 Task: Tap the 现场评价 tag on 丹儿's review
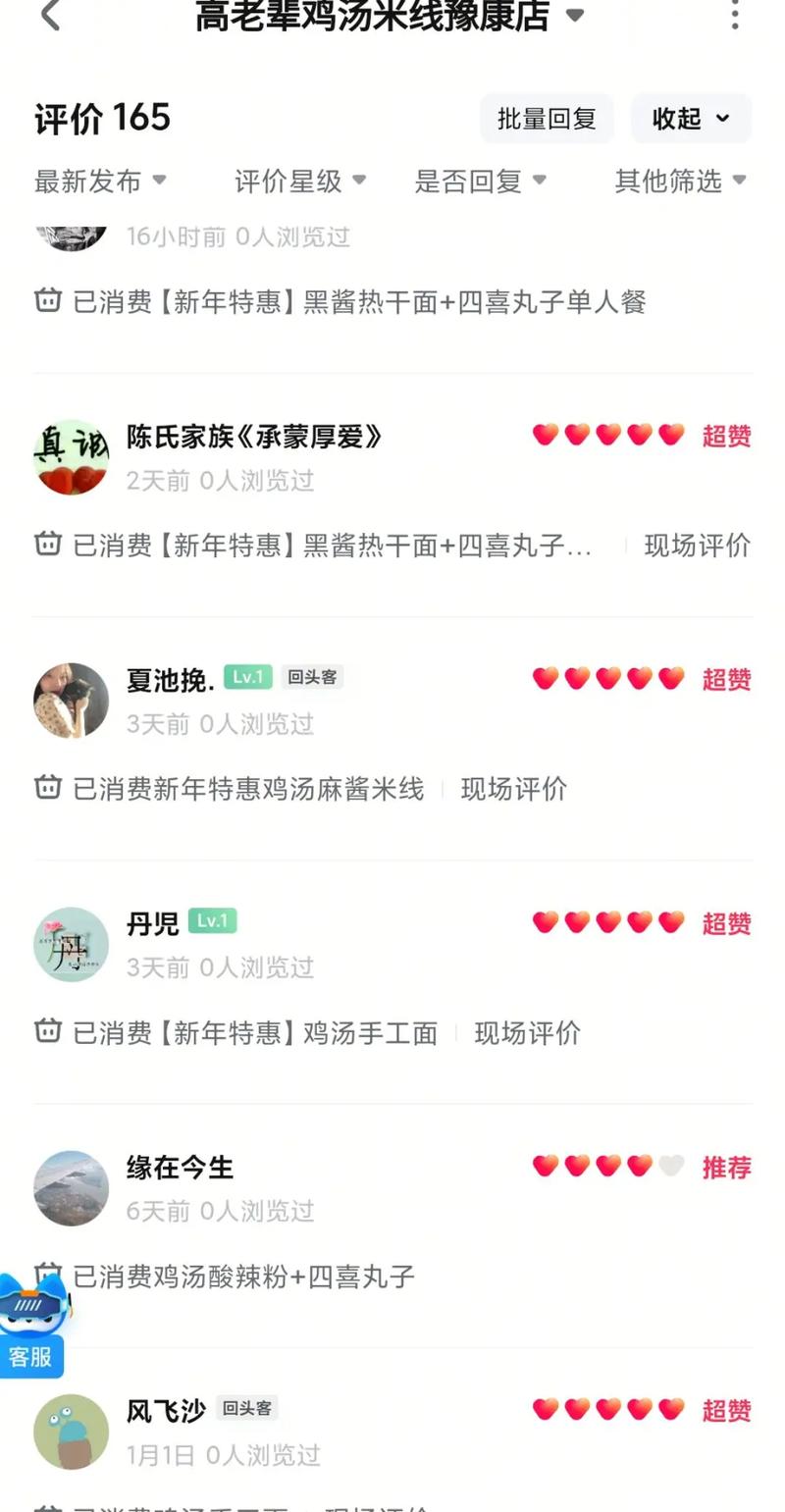pos(527,1033)
